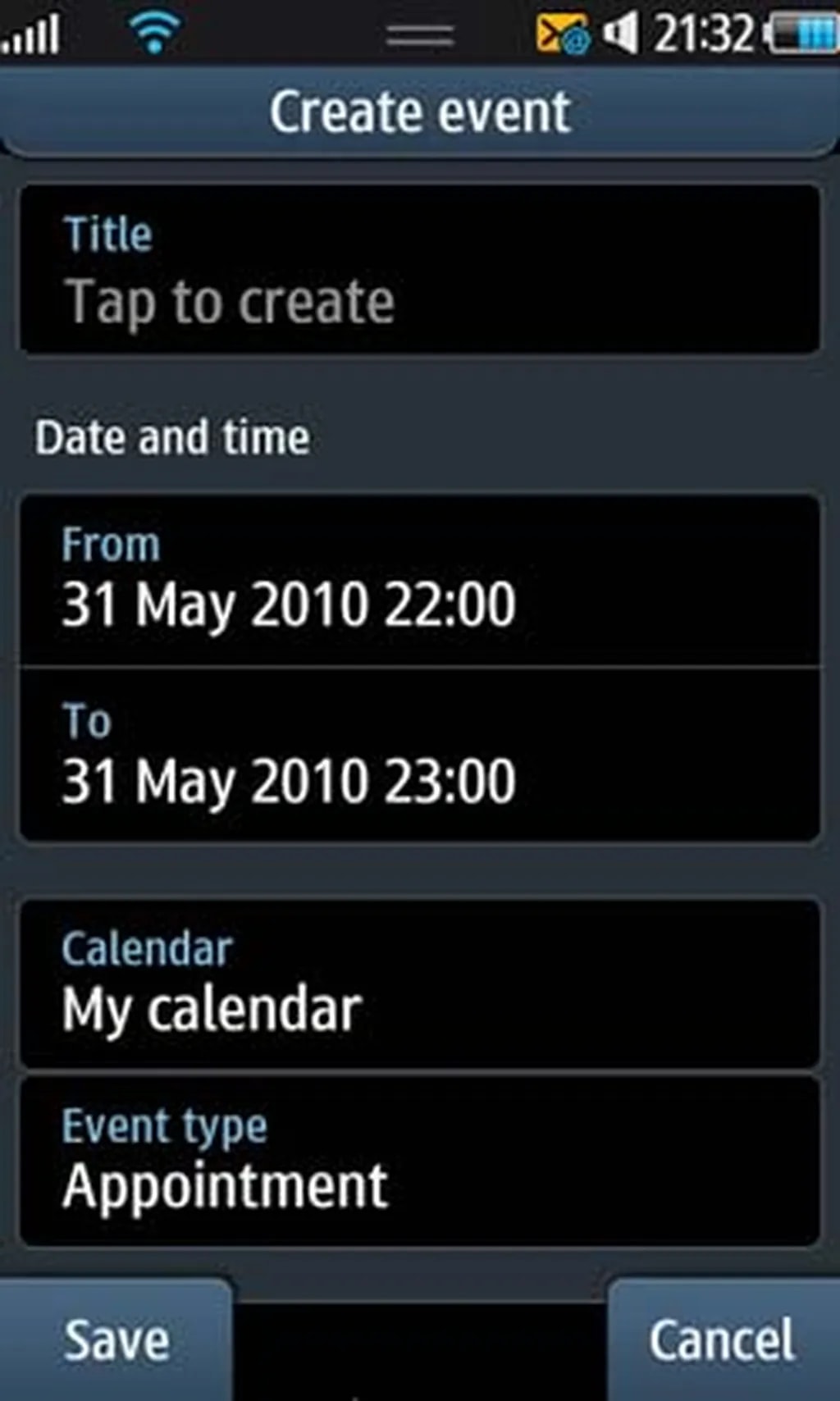Change the From date and time
Screen dimensions: 840x1401
pyautogui.click(x=419, y=580)
